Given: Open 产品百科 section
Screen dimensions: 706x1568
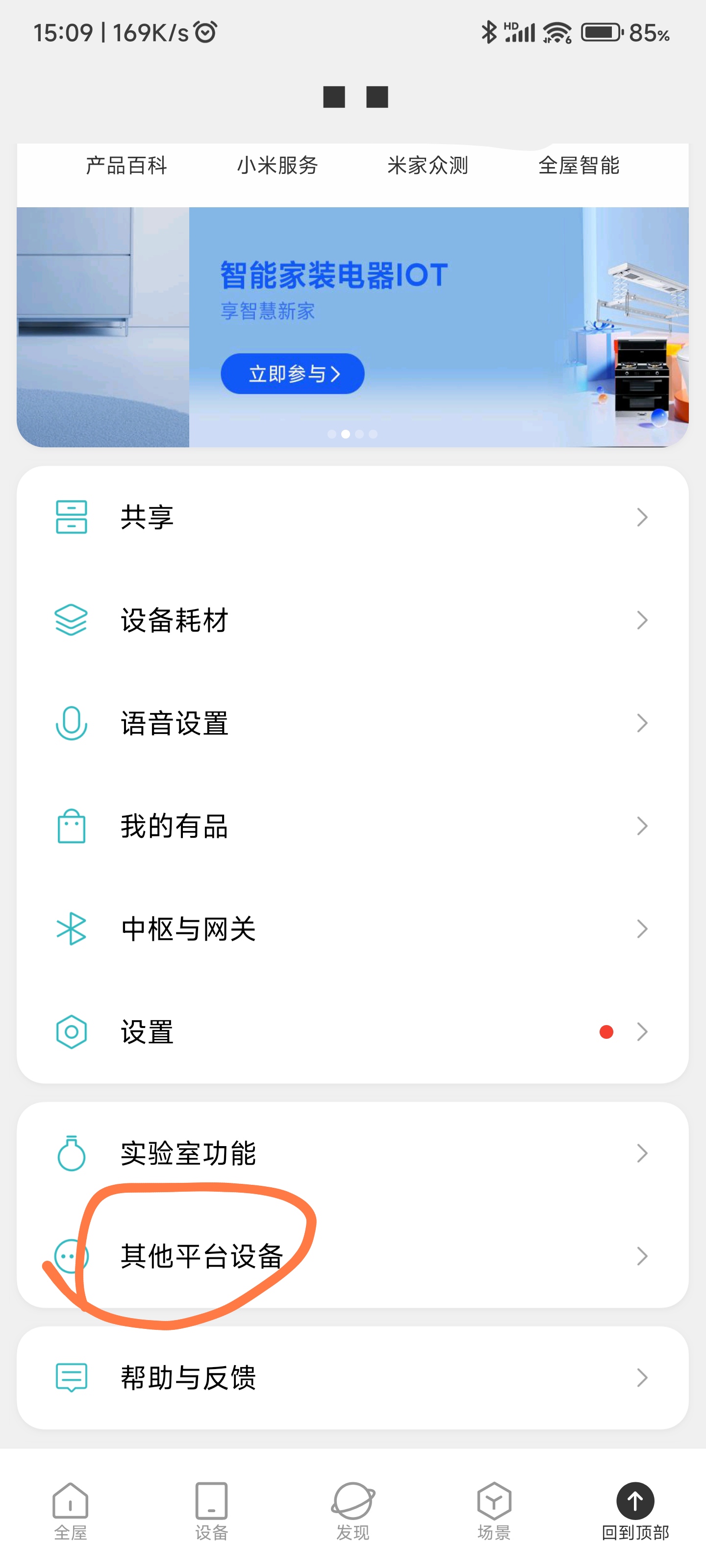Looking at the screenshot, I should (x=126, y=166).
